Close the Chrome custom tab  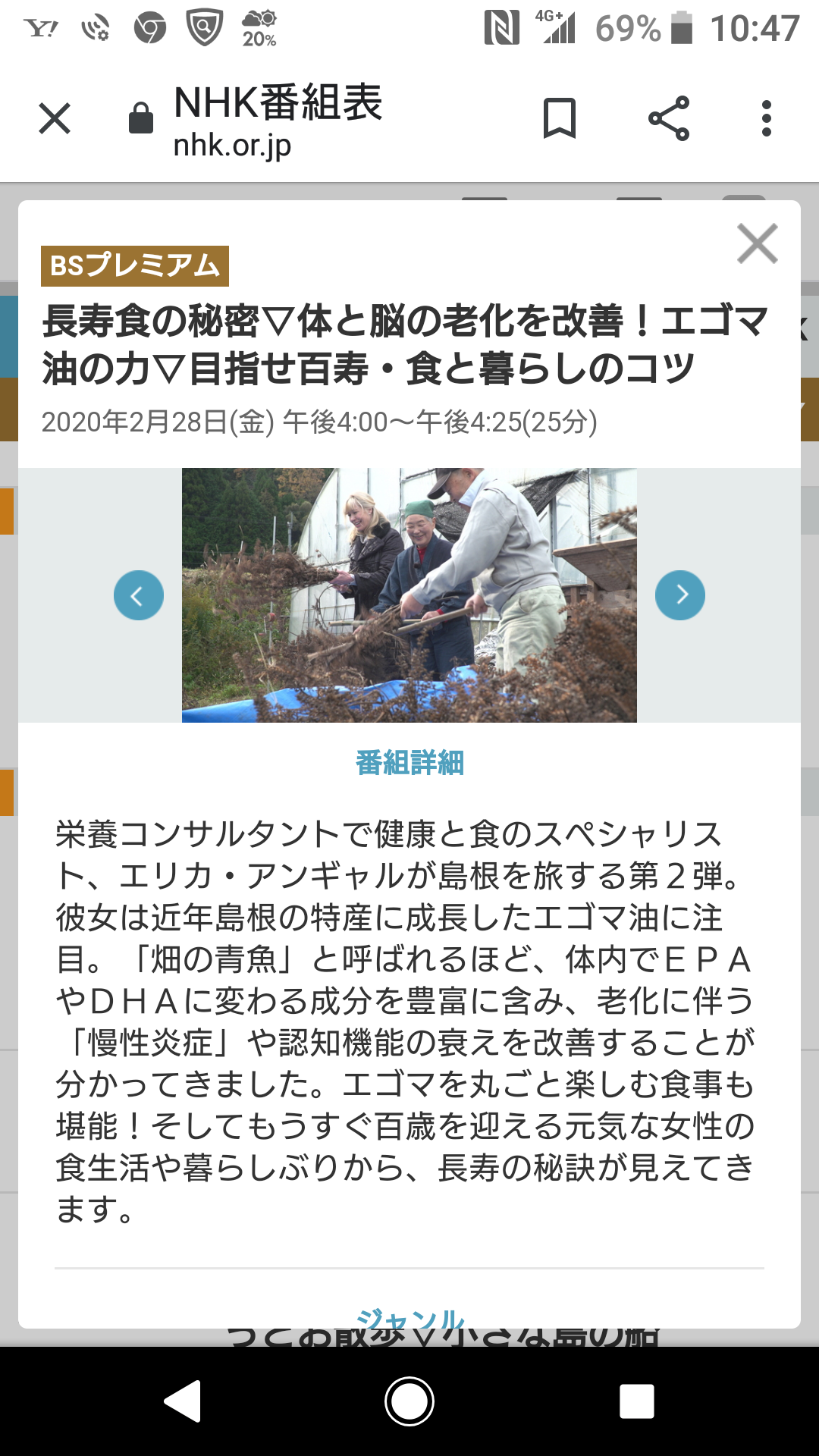click(x=55, y=118)
